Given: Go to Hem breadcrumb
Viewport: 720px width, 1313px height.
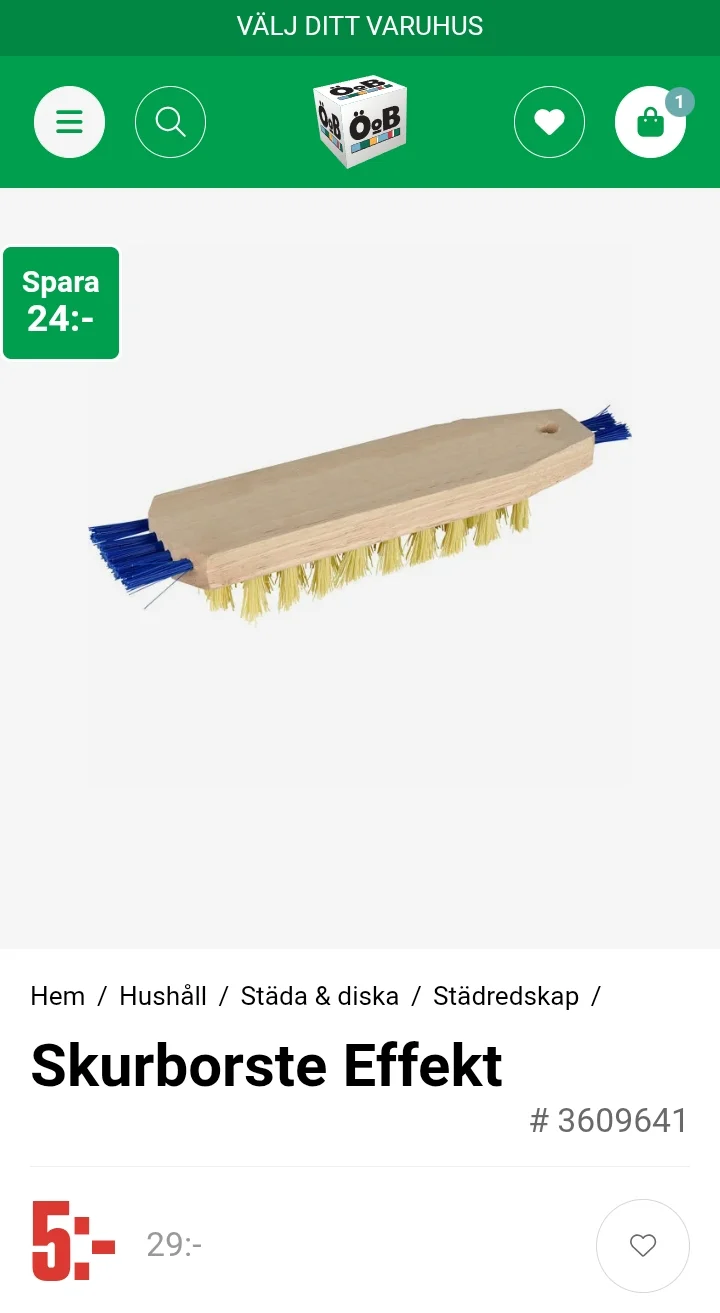Looking at the screenshot, I should 58,996.
